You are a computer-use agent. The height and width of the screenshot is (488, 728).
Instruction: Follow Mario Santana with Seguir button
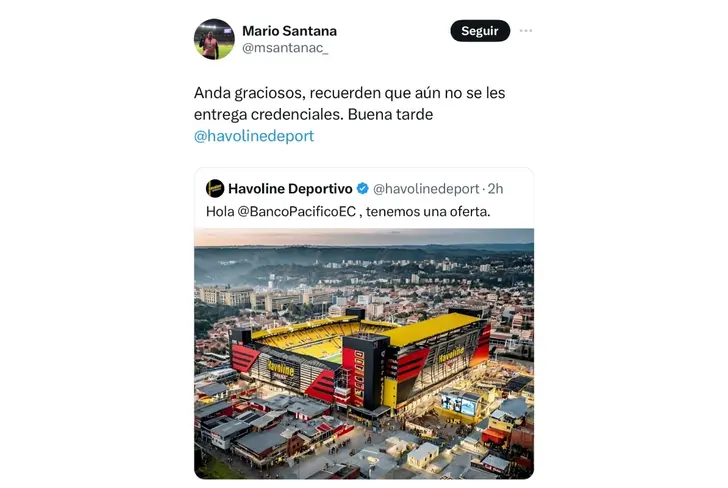tap(479, 31)
